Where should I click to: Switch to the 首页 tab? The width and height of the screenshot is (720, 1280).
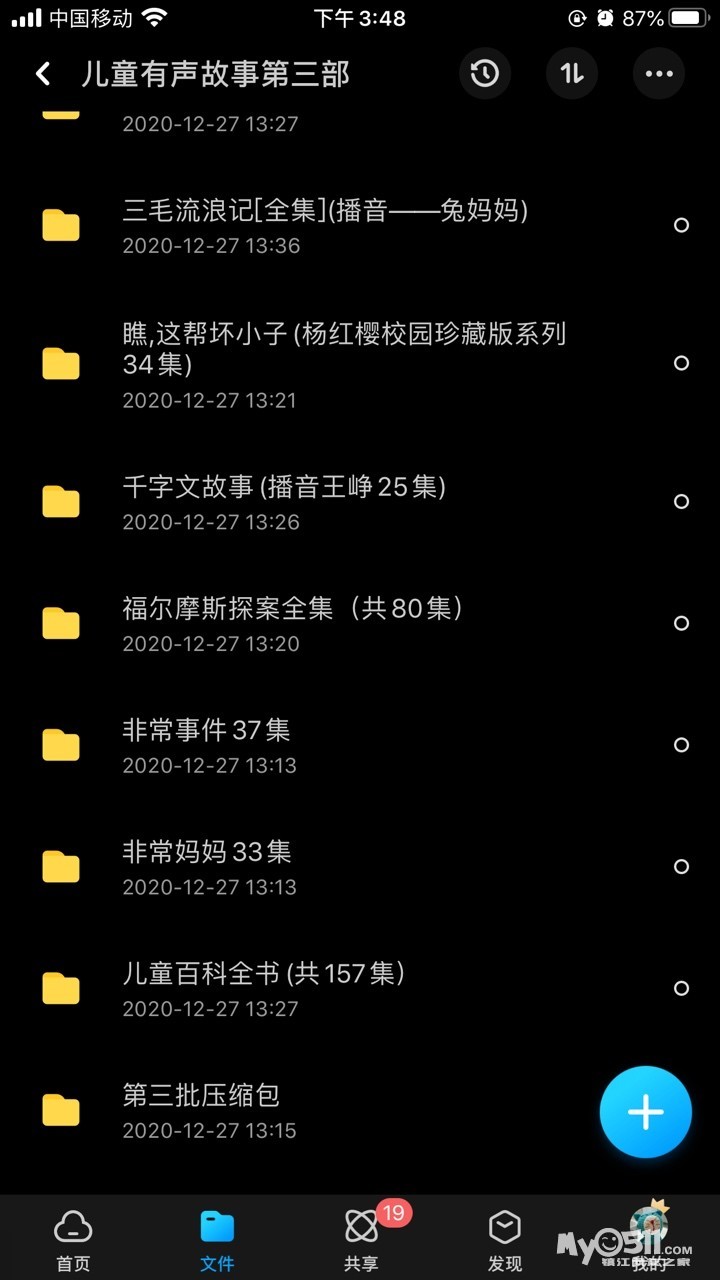pyautogui.click(x=73, y=1238)
